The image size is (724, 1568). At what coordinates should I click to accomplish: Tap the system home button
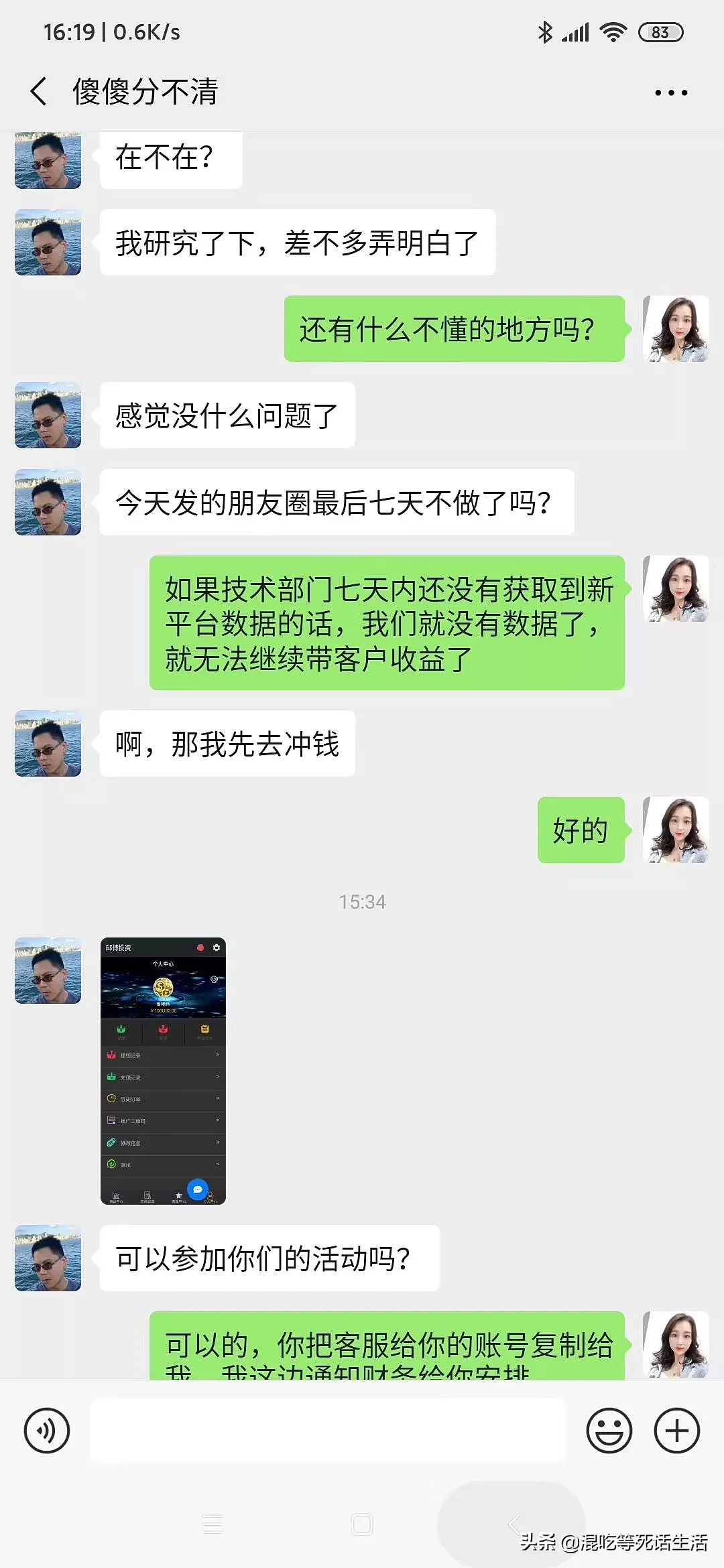coord(362,1524)
